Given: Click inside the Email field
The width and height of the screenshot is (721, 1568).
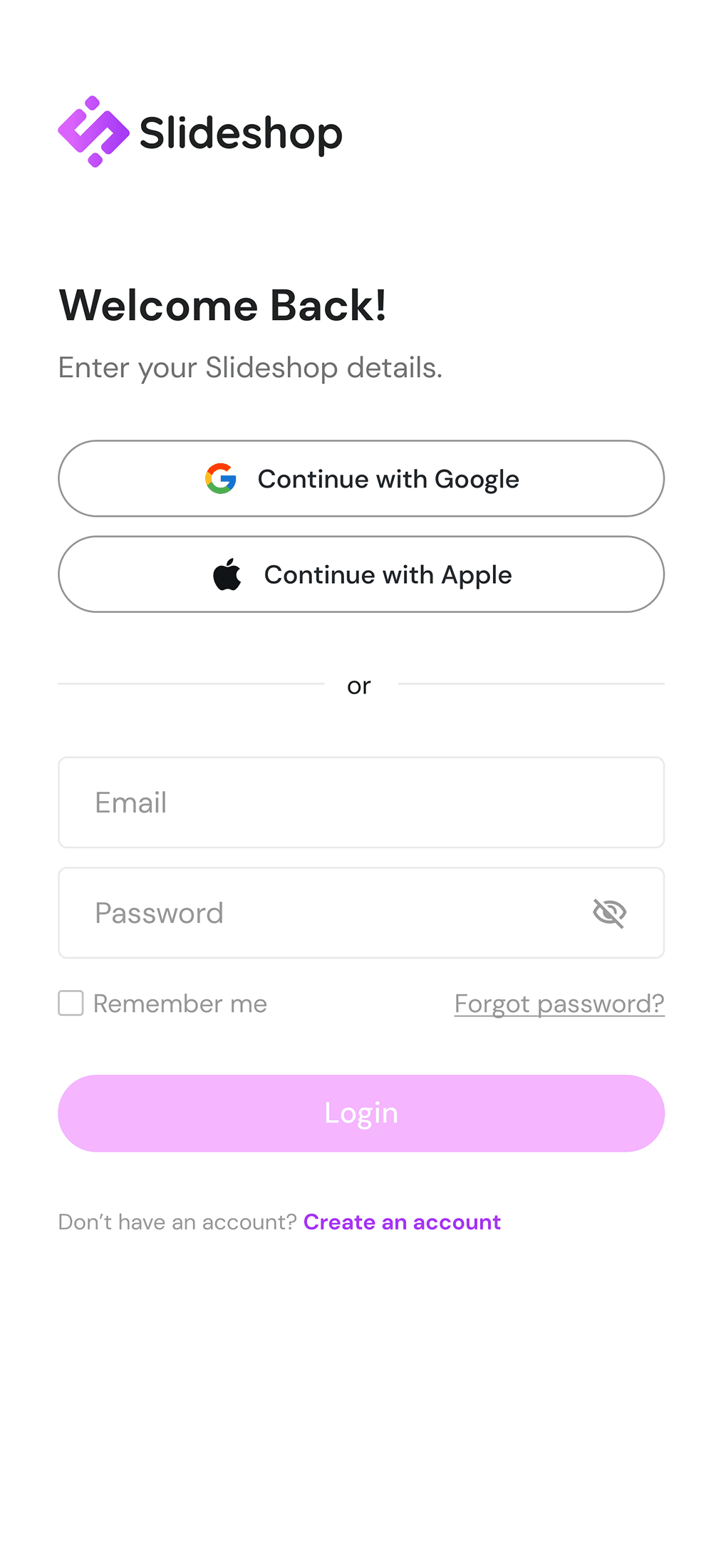Looking at the screenshot, I should [x=360, y=802].
